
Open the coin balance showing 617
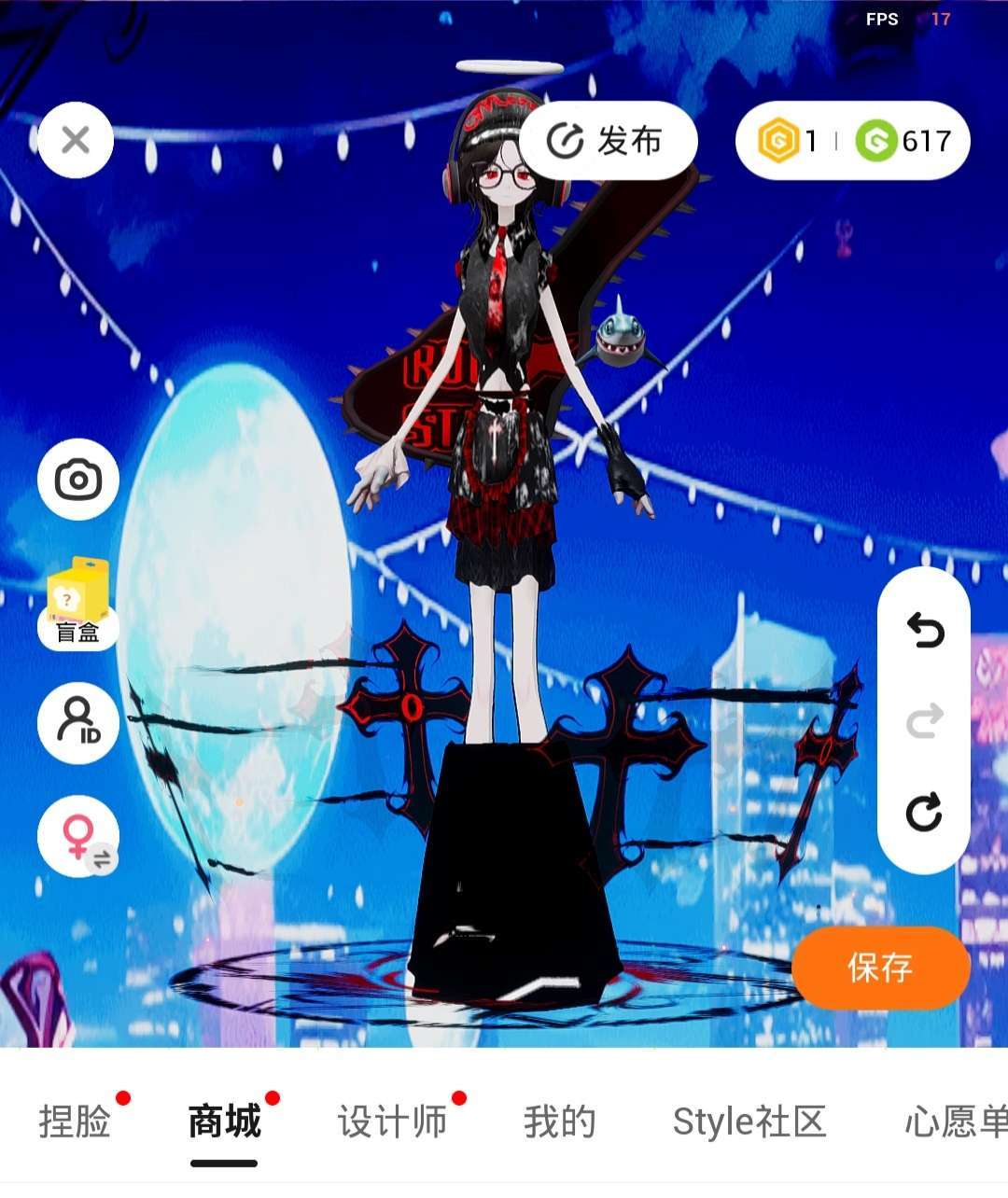click(905, 141)
